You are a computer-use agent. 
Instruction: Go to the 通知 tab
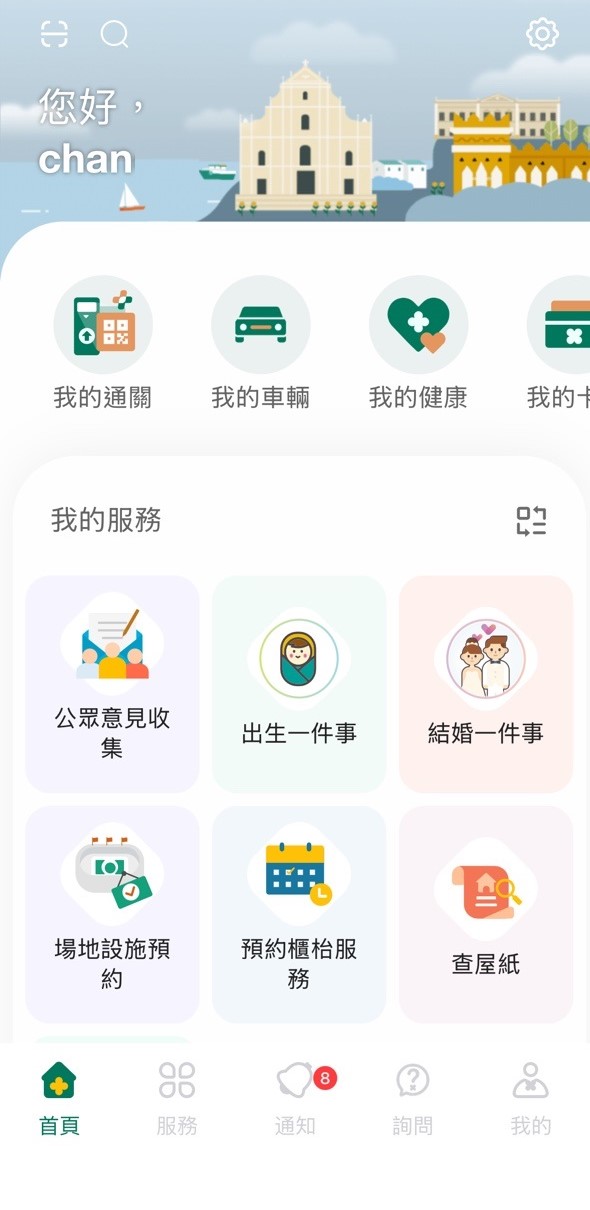(x=295, y=1098)
